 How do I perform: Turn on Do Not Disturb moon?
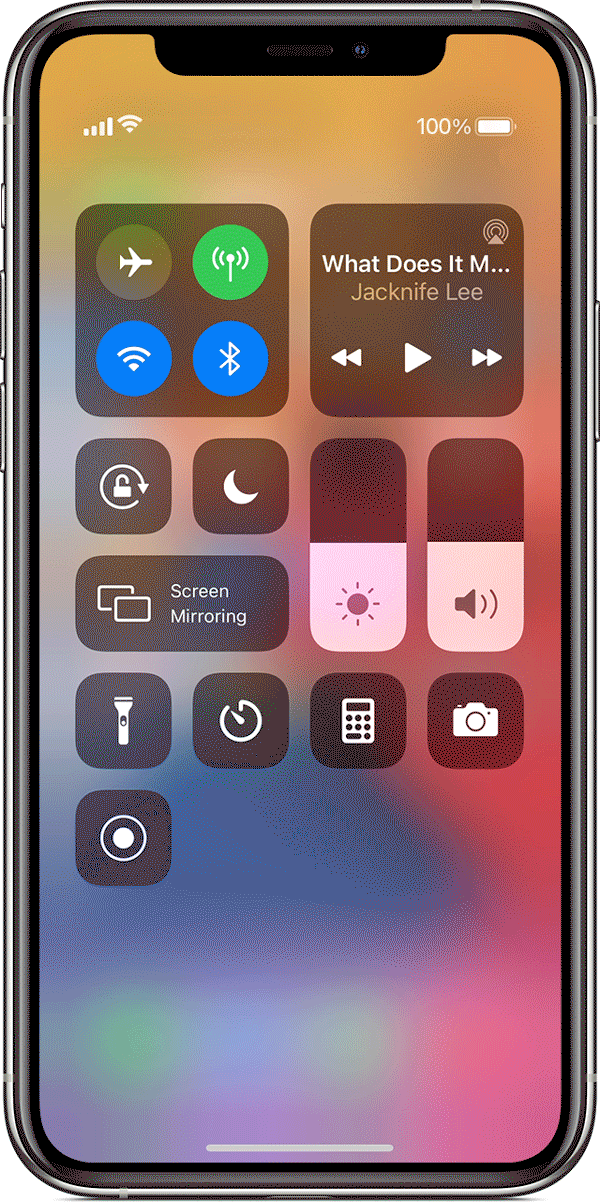point(240,486)
